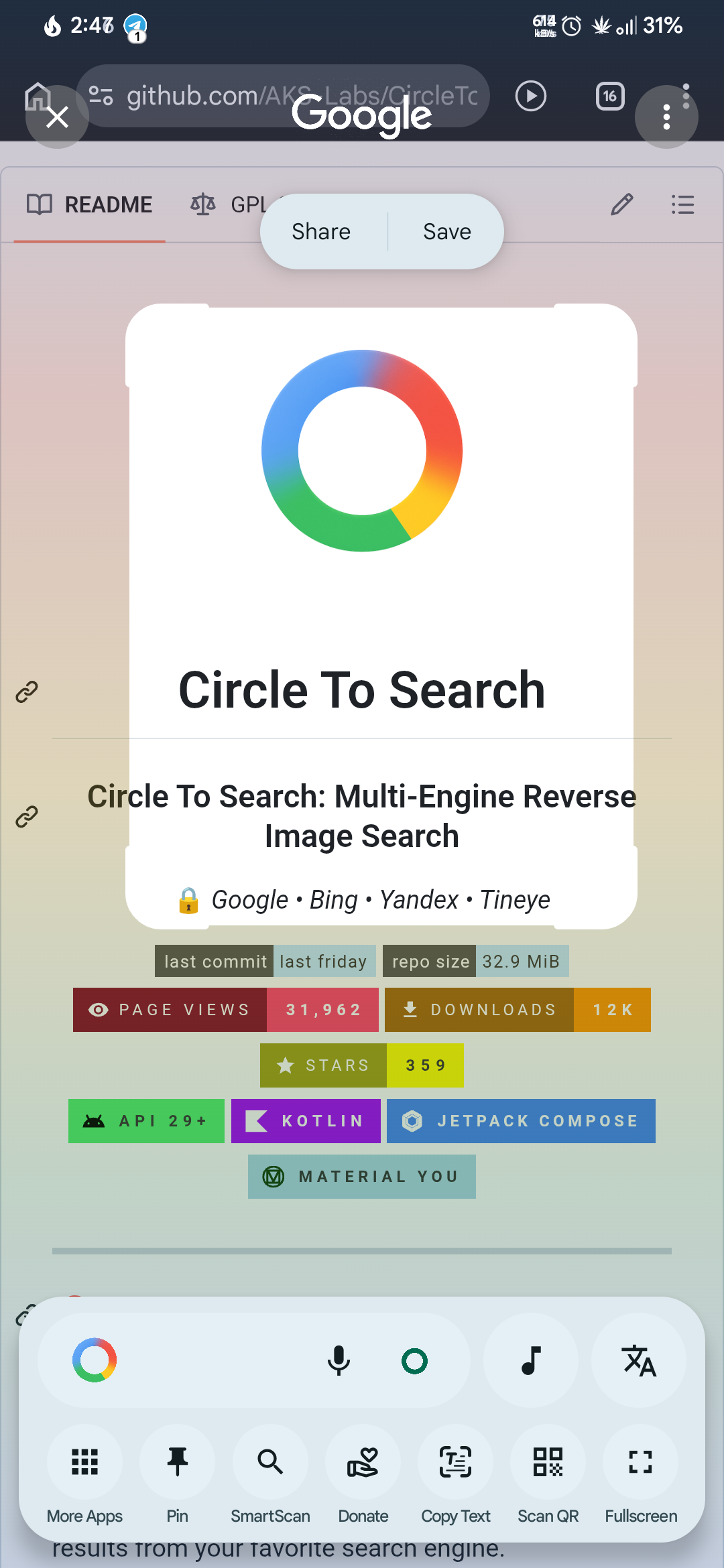
Task: Close the Circle To Search overlay
Action: [58, 117]
